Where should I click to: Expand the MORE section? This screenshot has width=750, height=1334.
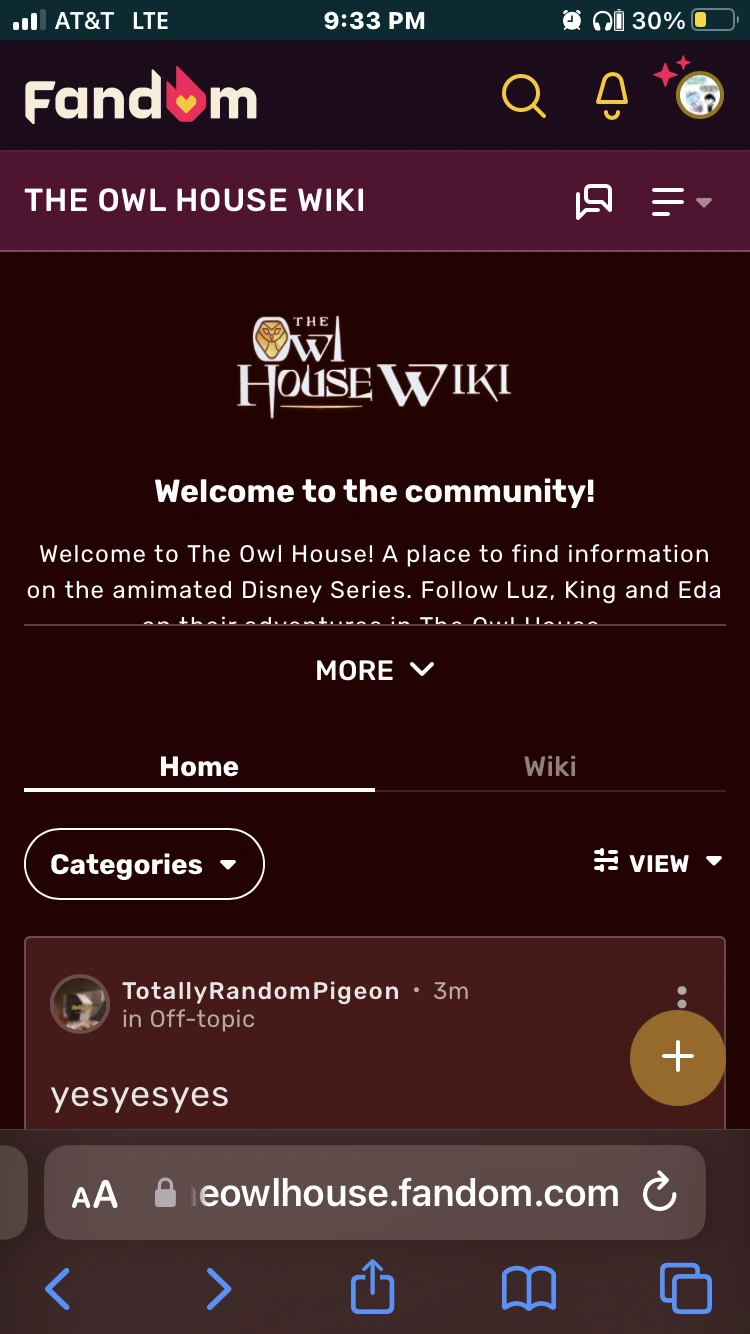pyautogui.click(x=375, y=670)
